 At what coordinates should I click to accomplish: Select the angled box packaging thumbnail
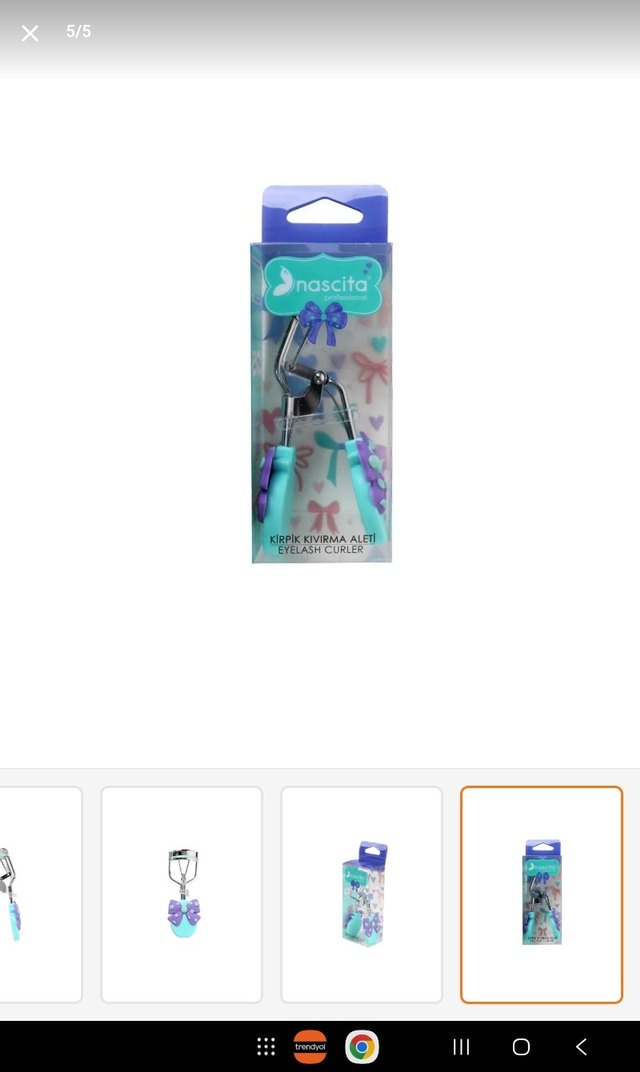tap(361, 894)
